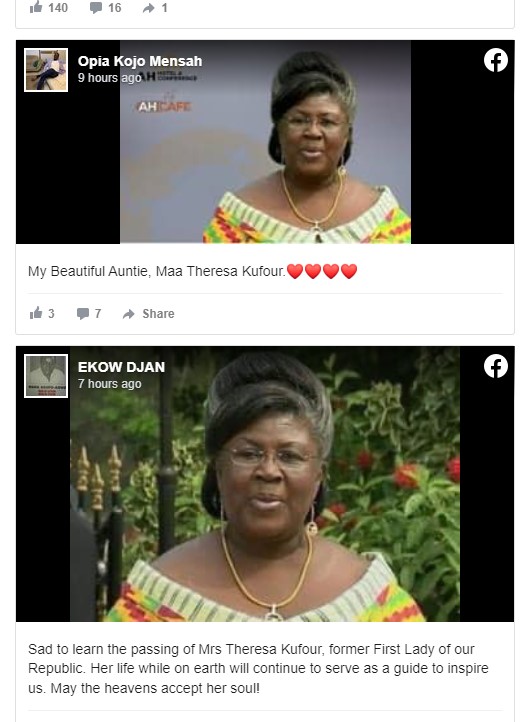Open comments on Opia Kojo Mensah's post

coord(89,314)
